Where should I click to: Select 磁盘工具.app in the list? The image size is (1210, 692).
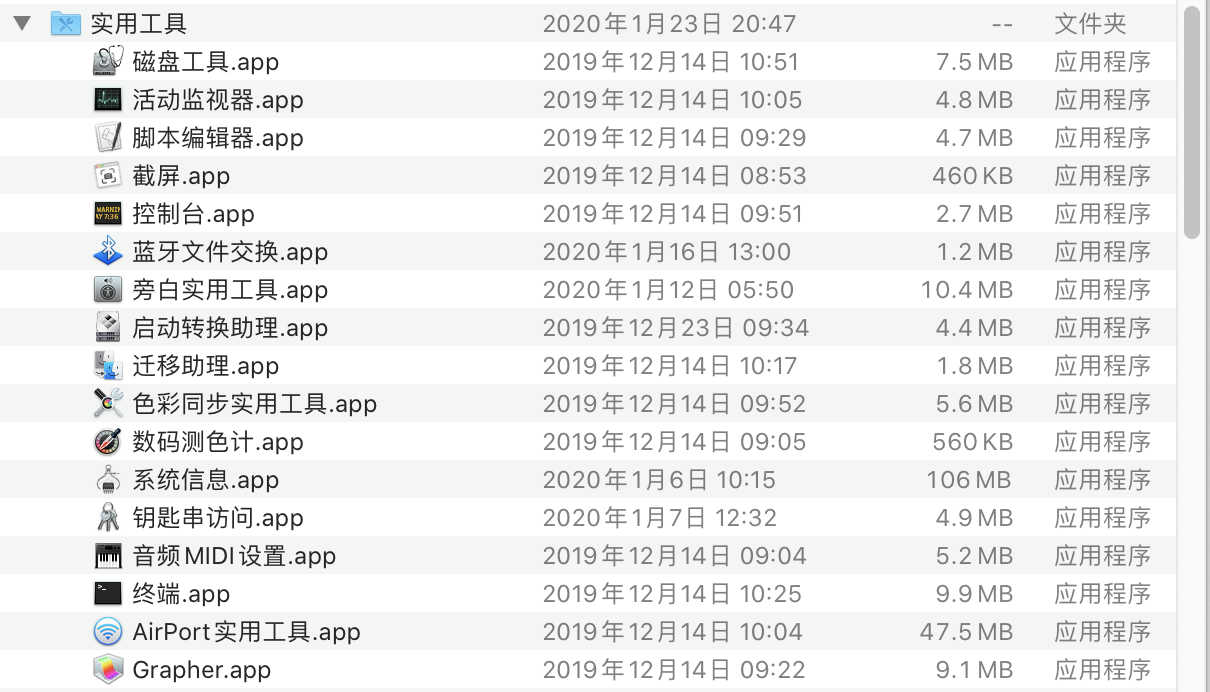pyautogui.click(x=205, y=62)
